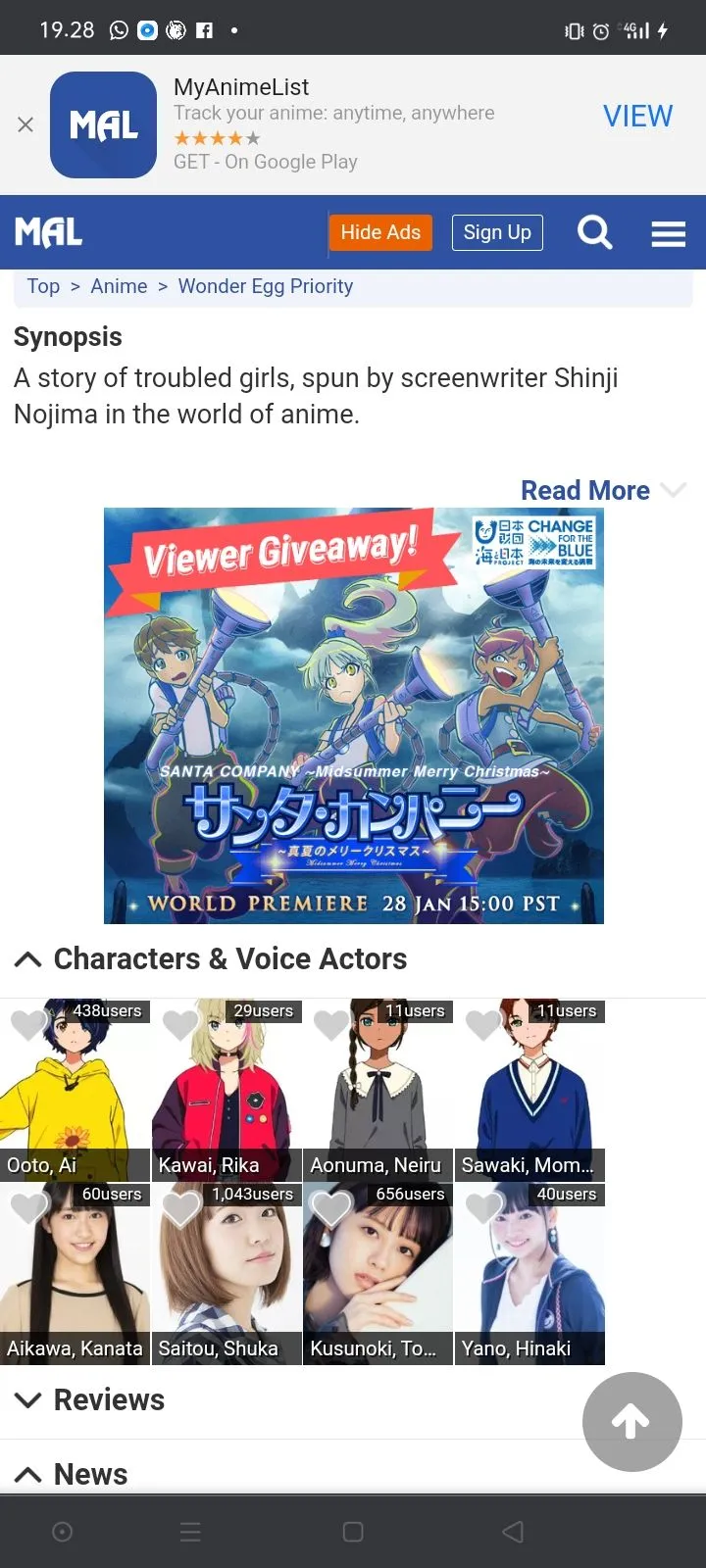Image resolution: width=706 pixels, height=1568 pixels.
Task: Open the hamburger menu
Action: 668,233
